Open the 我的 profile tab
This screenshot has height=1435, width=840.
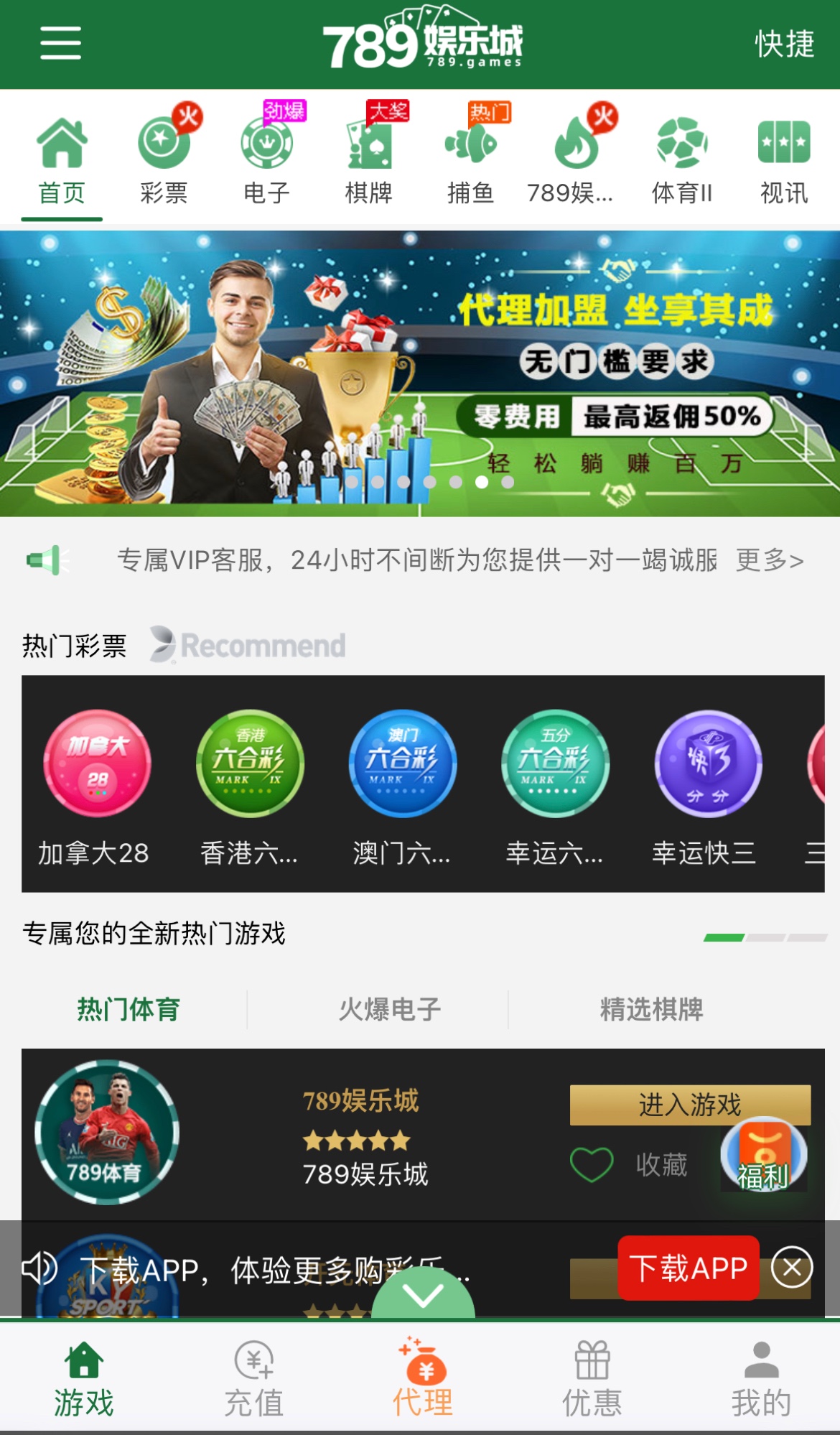coord(761,1380)
